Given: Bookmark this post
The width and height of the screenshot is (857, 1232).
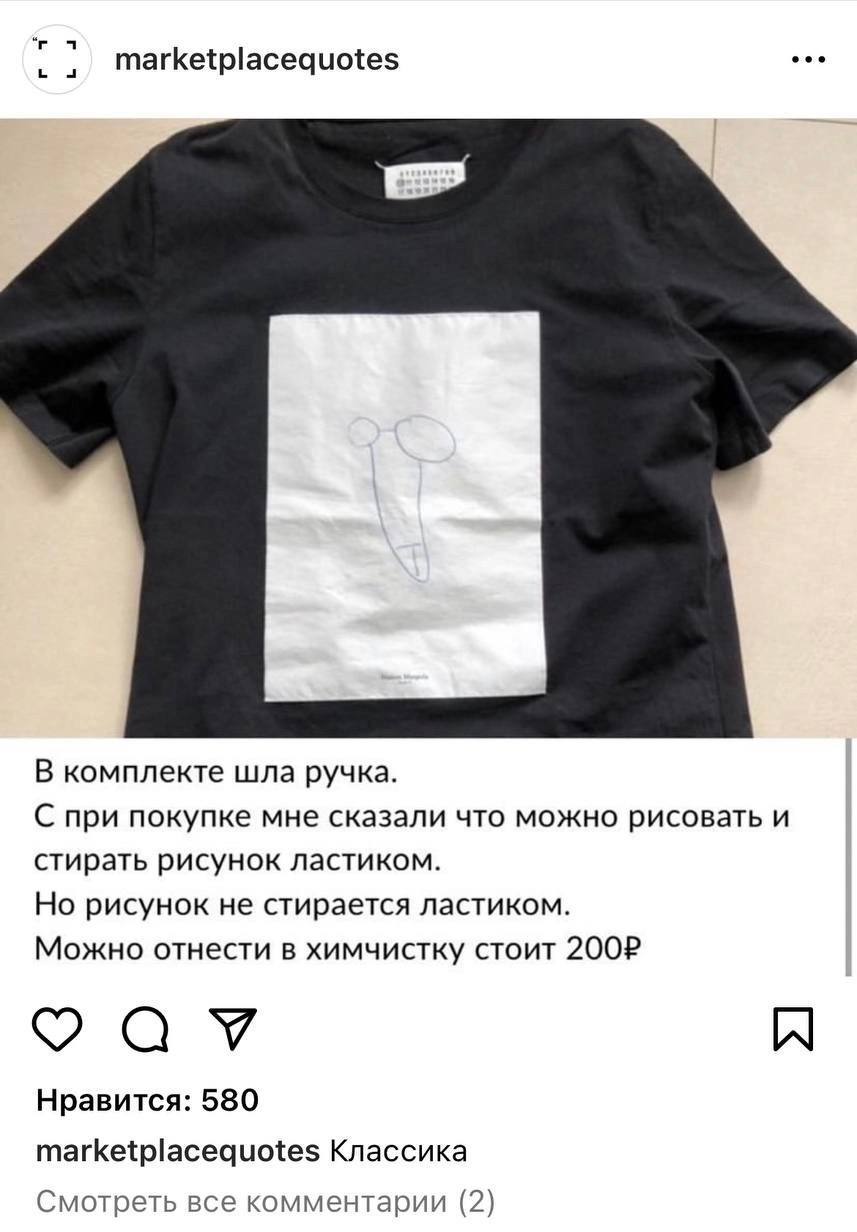Looking at the screenshot, I should click(x=795, y=1029).
